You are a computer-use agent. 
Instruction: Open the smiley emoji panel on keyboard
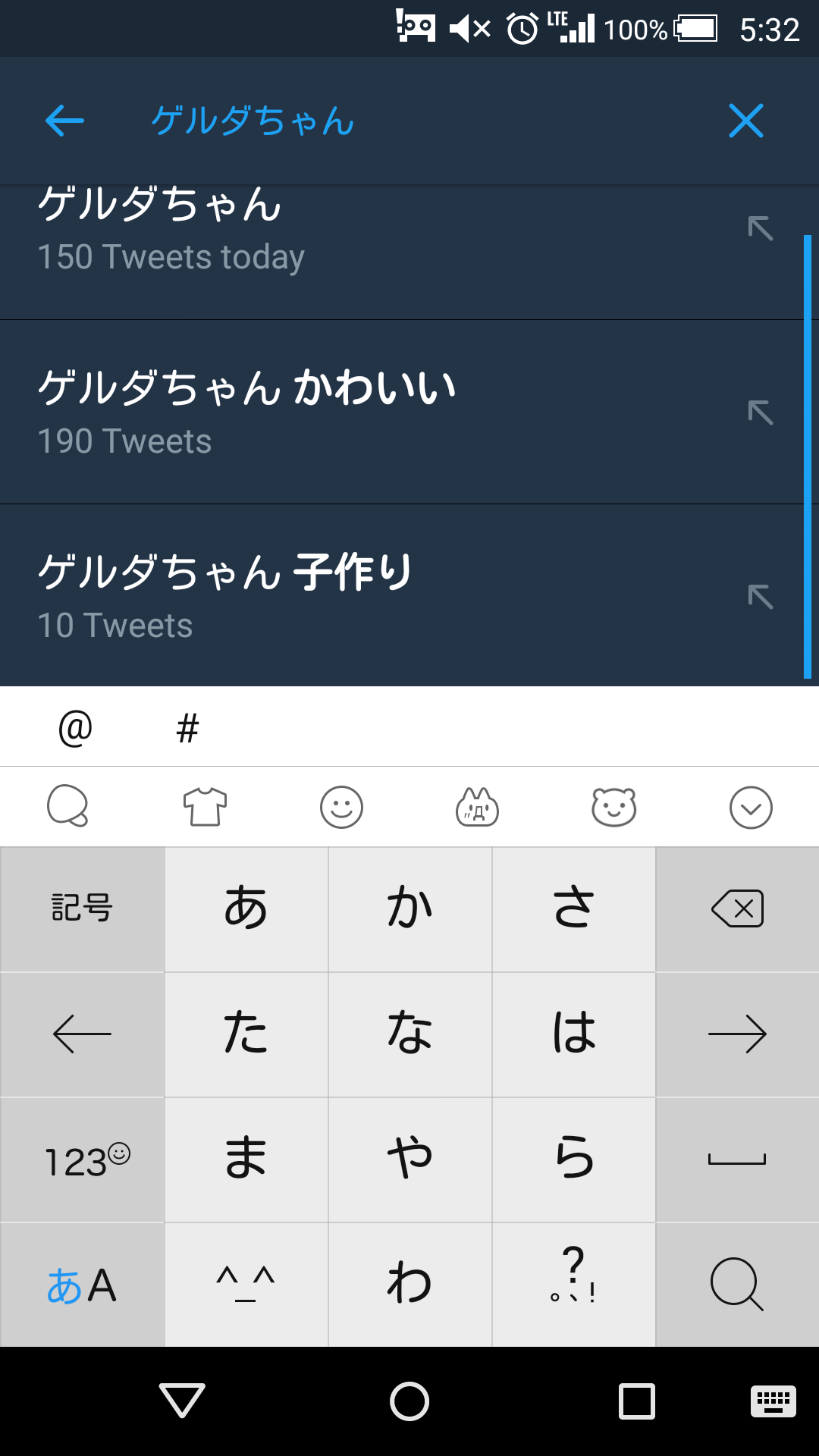coord(341,807)
